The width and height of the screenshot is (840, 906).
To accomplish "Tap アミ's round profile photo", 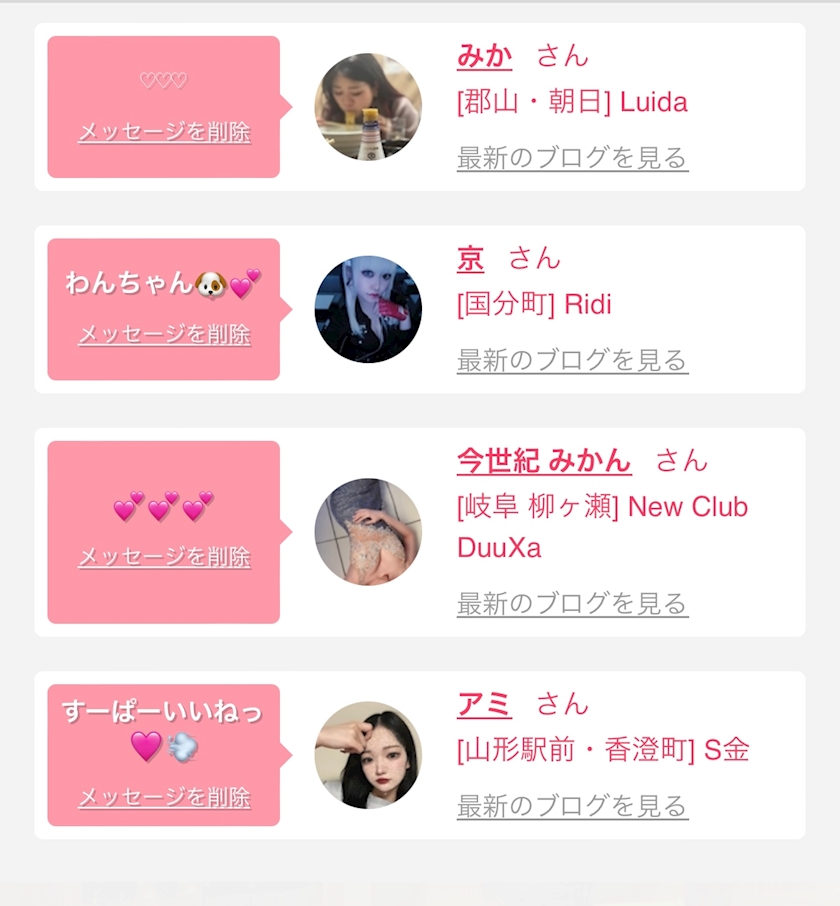I will click(368, 755).
